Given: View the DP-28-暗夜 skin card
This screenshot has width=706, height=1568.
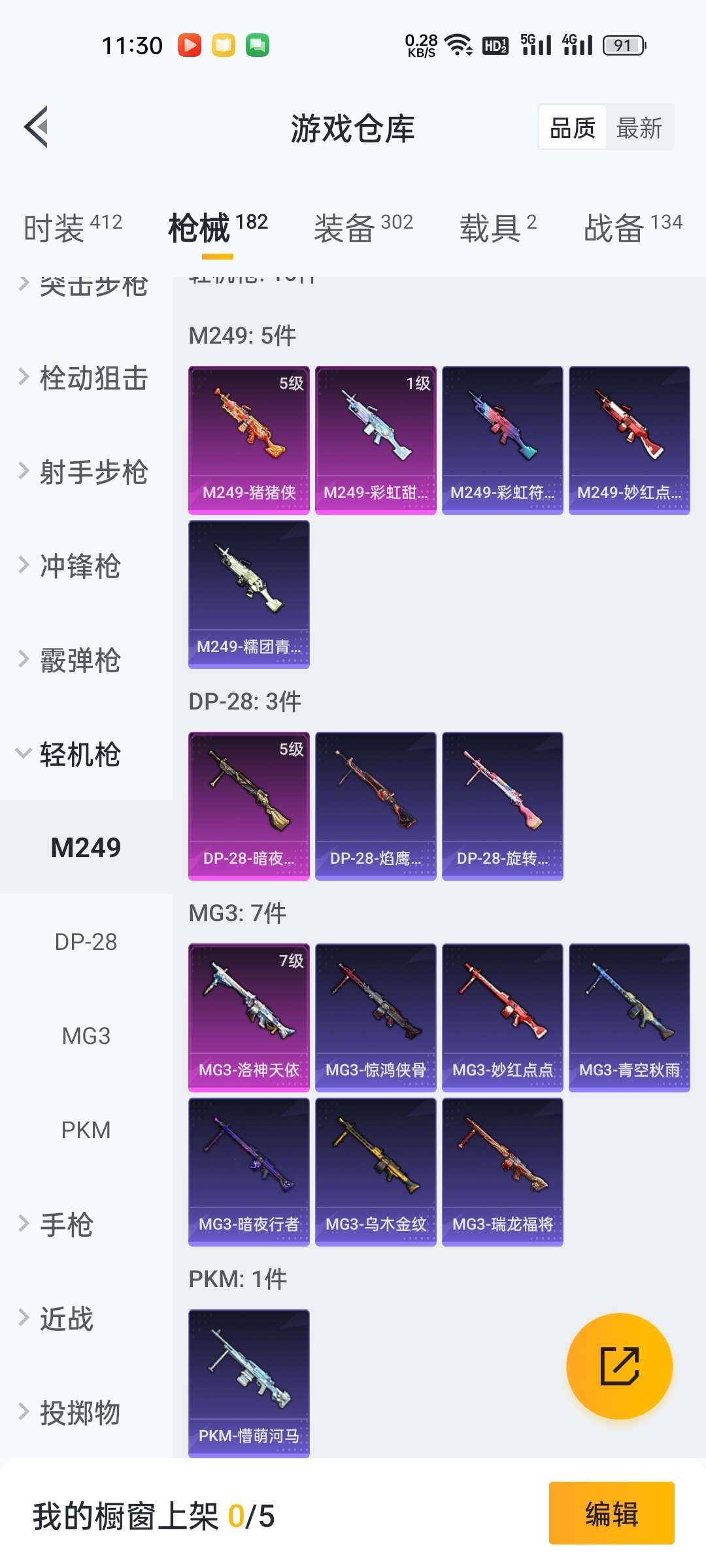Looking at the screenshot, I should (x=248, y=806).
